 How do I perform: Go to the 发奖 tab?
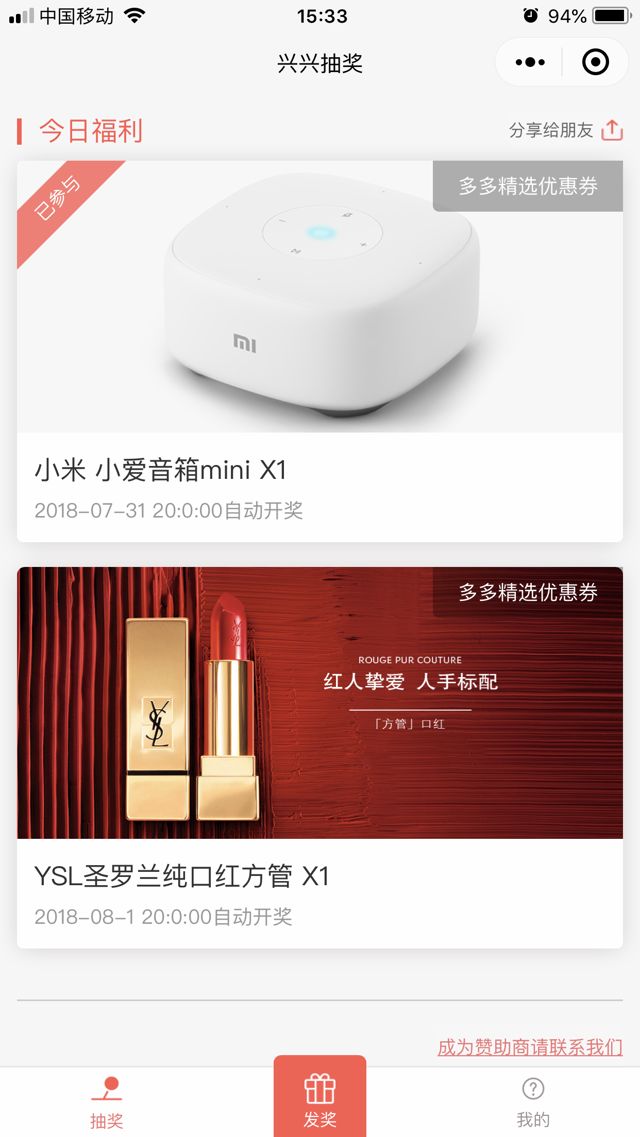pos(320,1098)
